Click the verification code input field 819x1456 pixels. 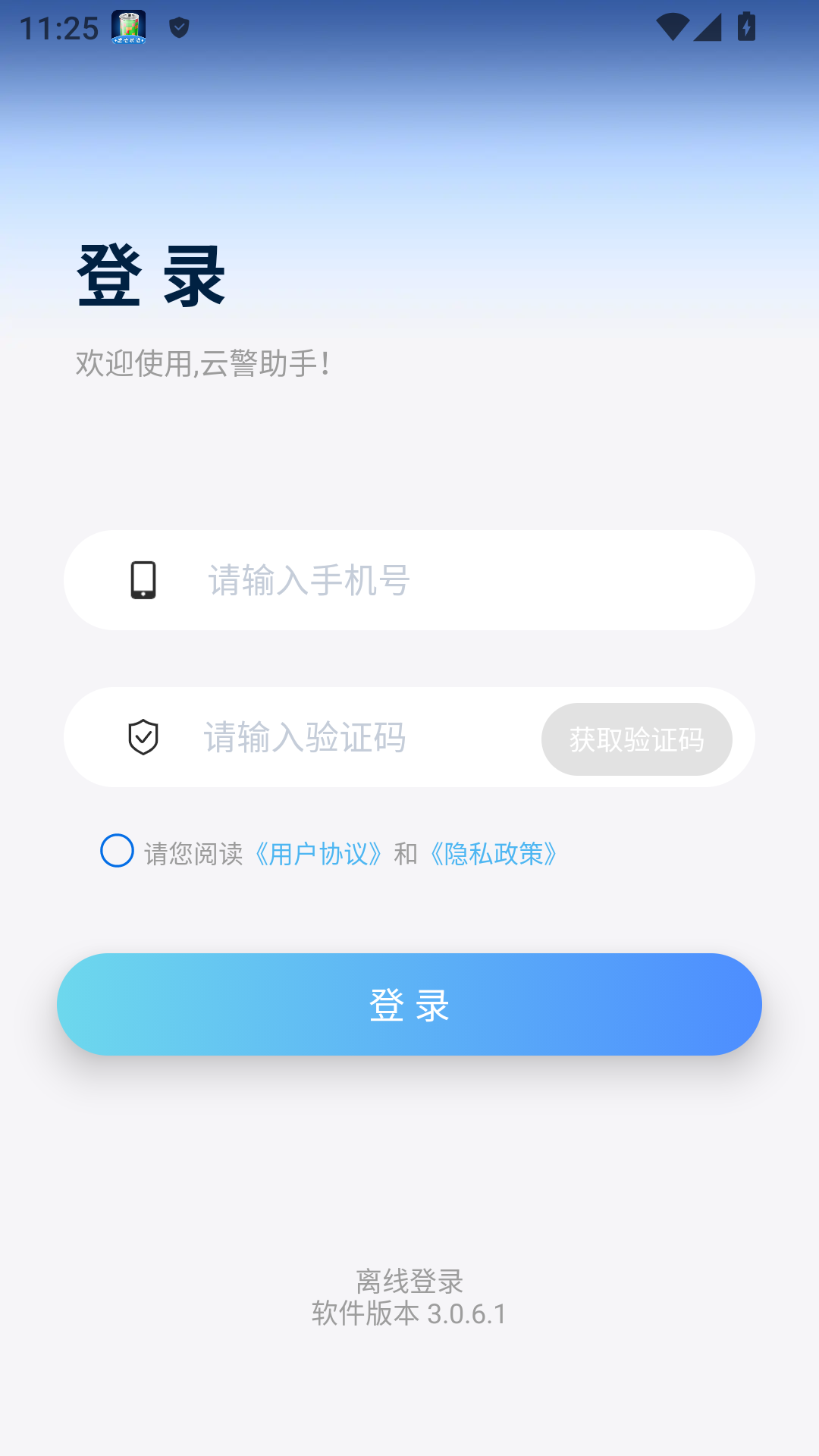(341, 737)
